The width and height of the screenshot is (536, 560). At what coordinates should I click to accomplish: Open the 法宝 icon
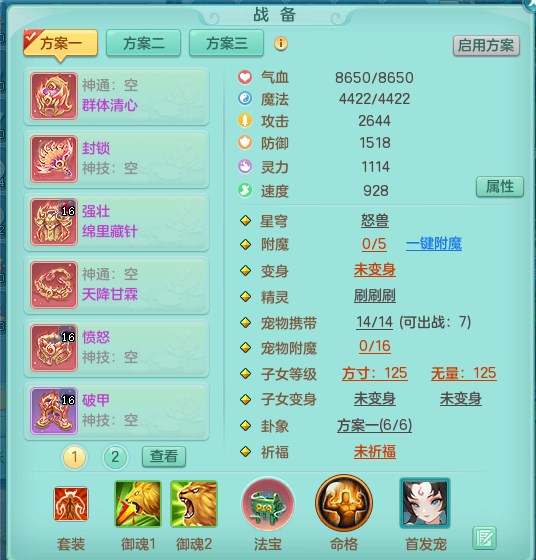tap(268, 504)
